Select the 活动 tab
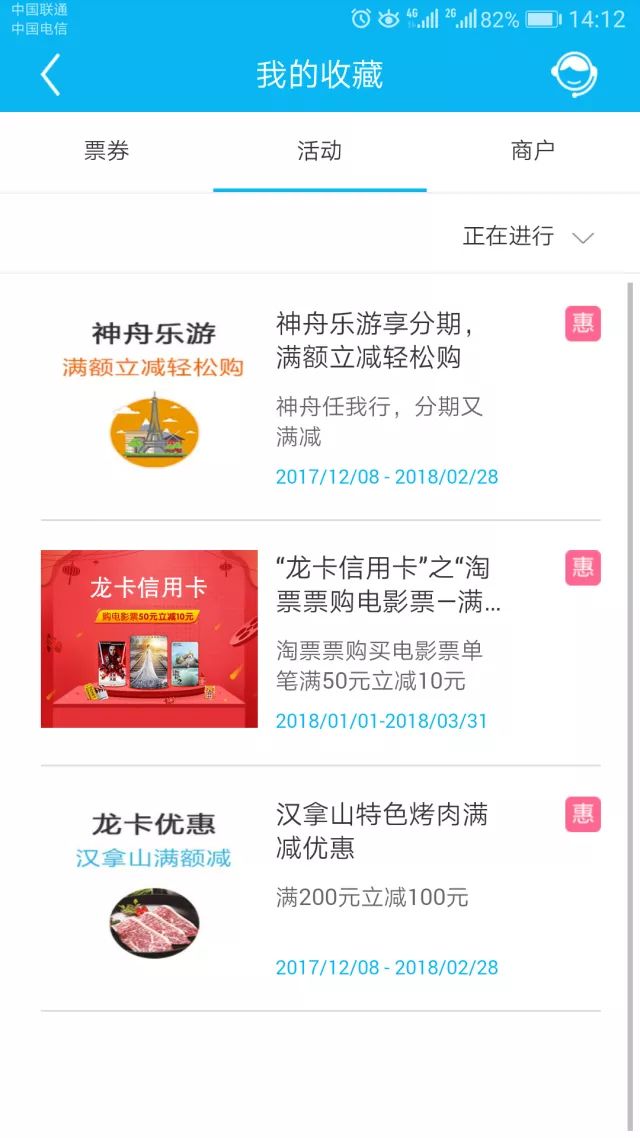Image resolution: width=640 pixels, height=1138 pixels. point(319,151)
